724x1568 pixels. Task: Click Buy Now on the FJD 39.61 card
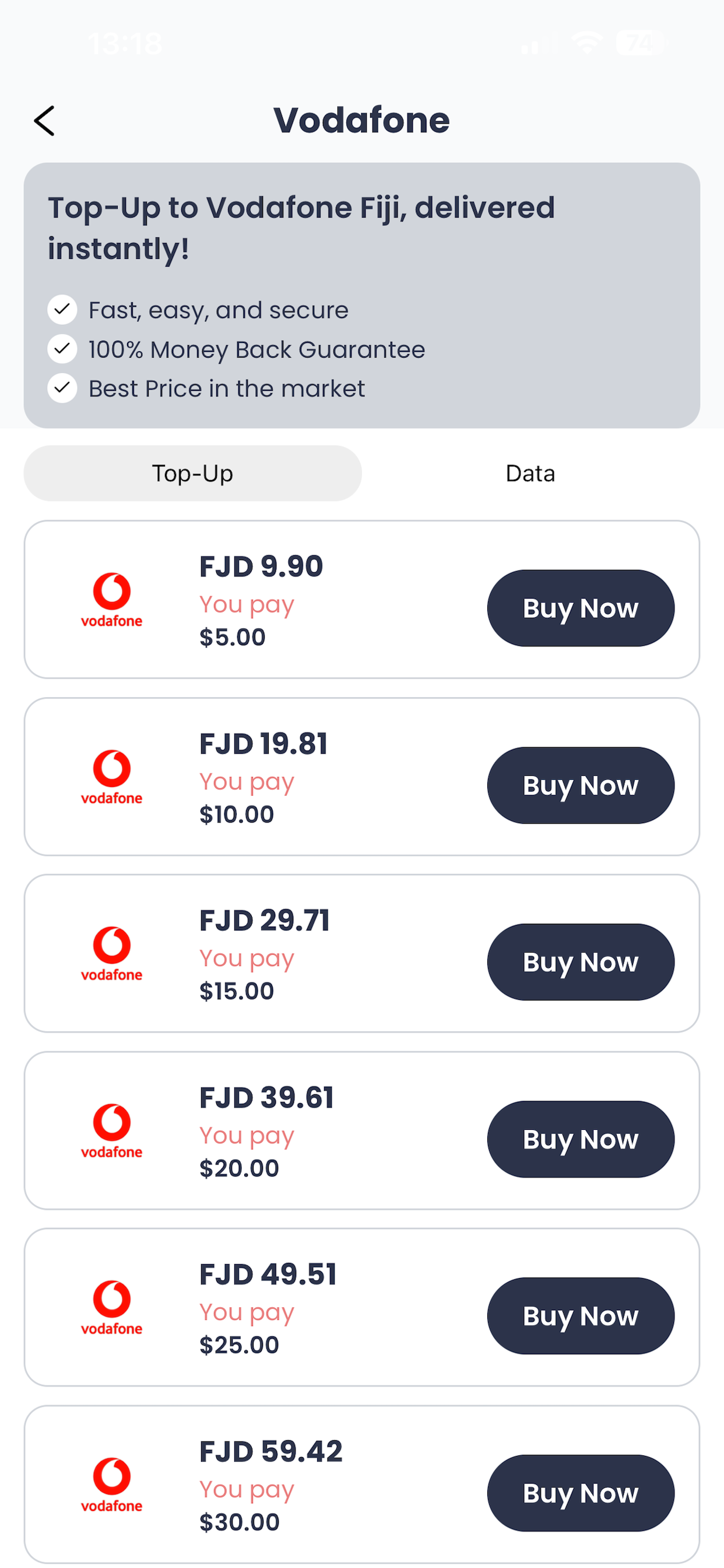coord(580,1139)
